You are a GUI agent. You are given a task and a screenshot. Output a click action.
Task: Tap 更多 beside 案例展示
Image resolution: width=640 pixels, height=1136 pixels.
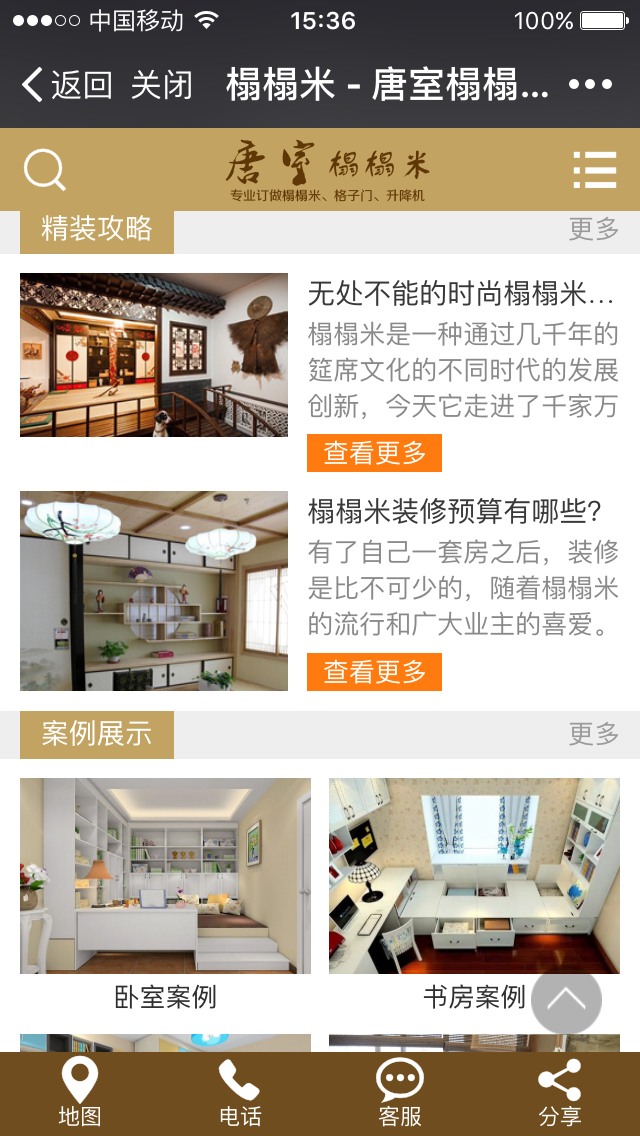click(594, 734)
